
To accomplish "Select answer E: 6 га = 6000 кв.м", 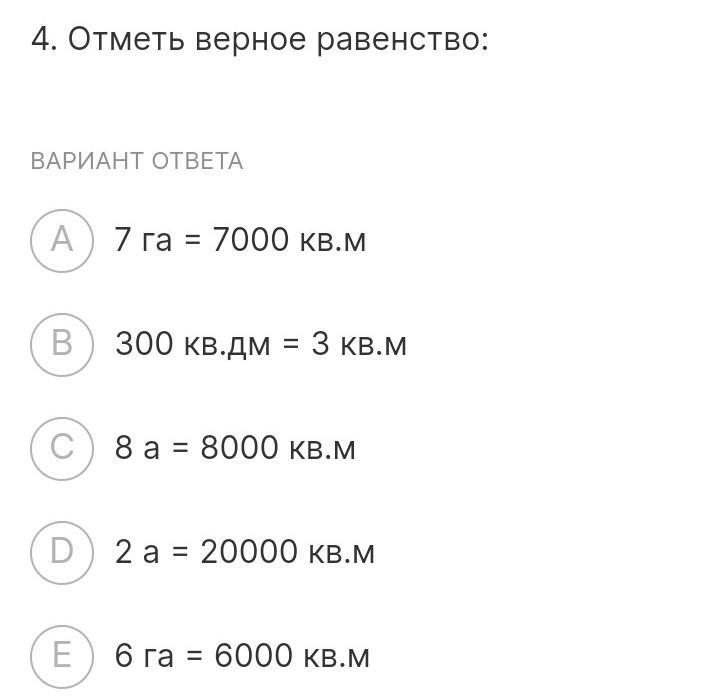I will [x=62, y=655].
